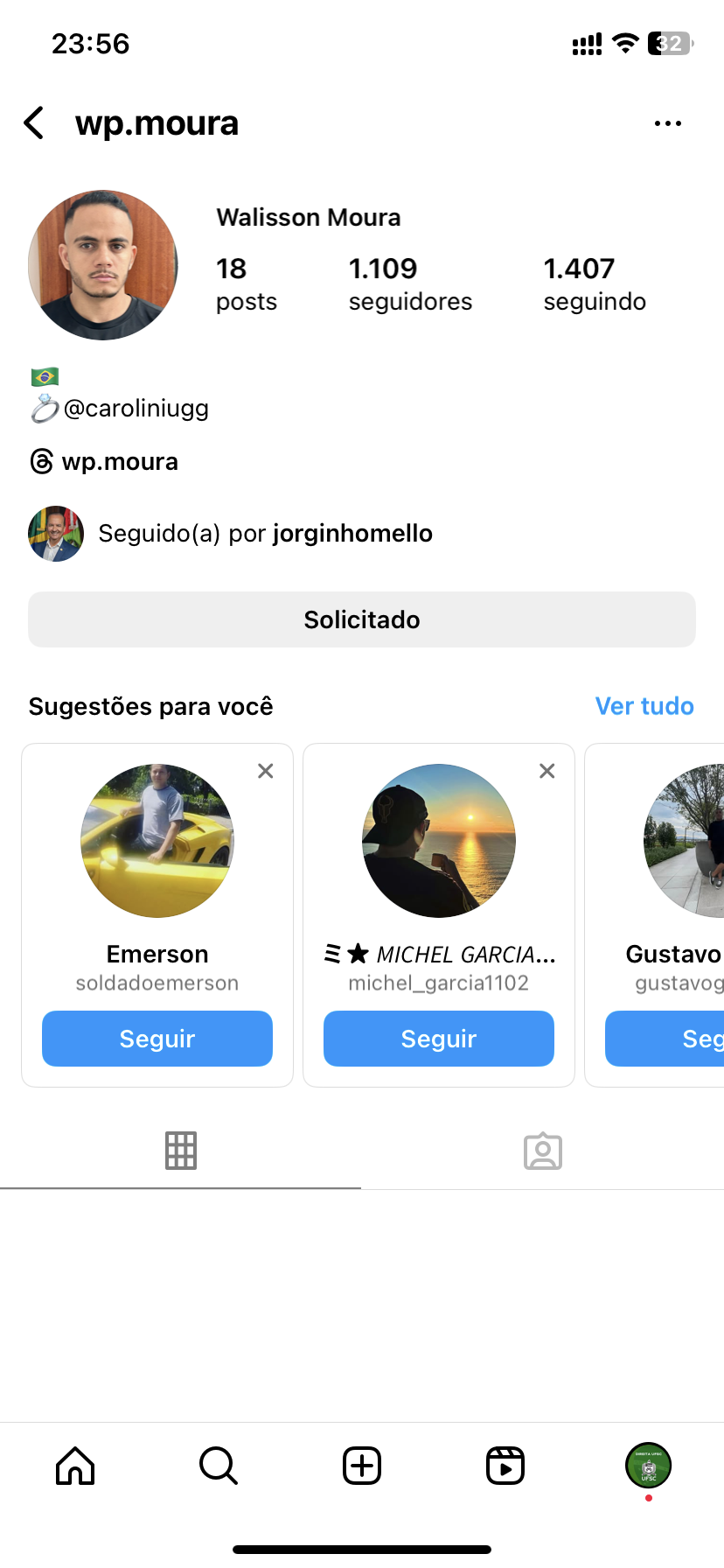Follow soldadoemerson with Seguir
Viewport: 724px width, 1568px height.
[157, 1039]
